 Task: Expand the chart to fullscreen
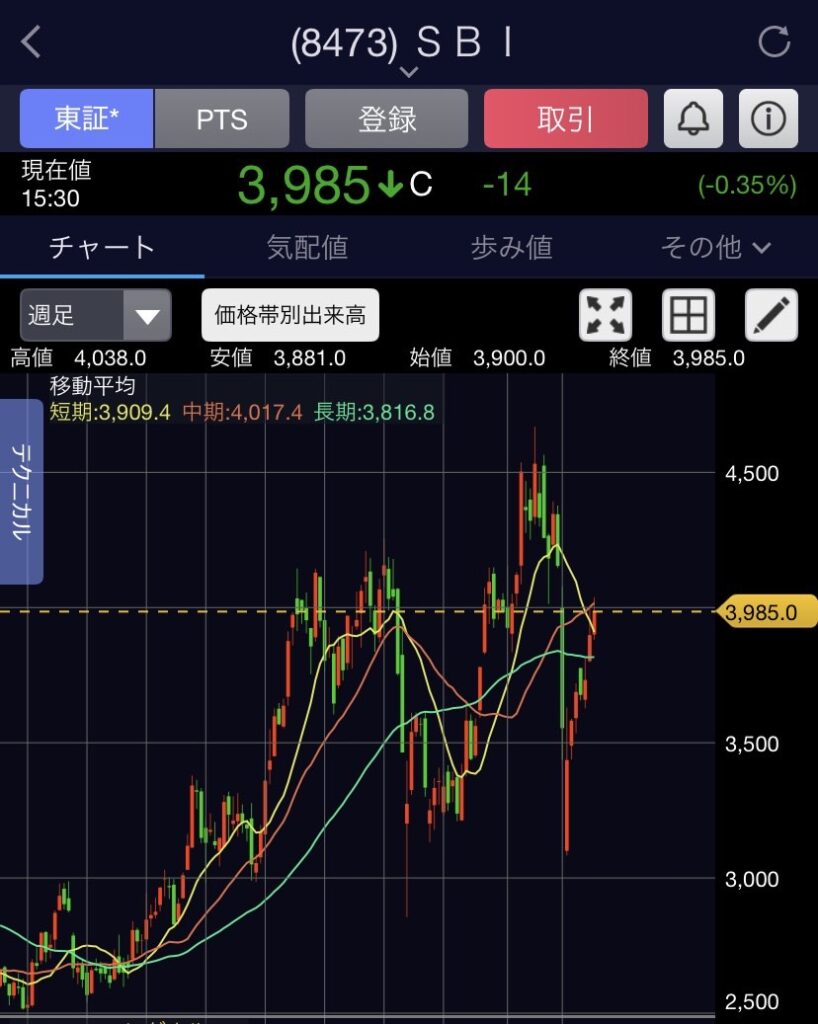(606, 316)
